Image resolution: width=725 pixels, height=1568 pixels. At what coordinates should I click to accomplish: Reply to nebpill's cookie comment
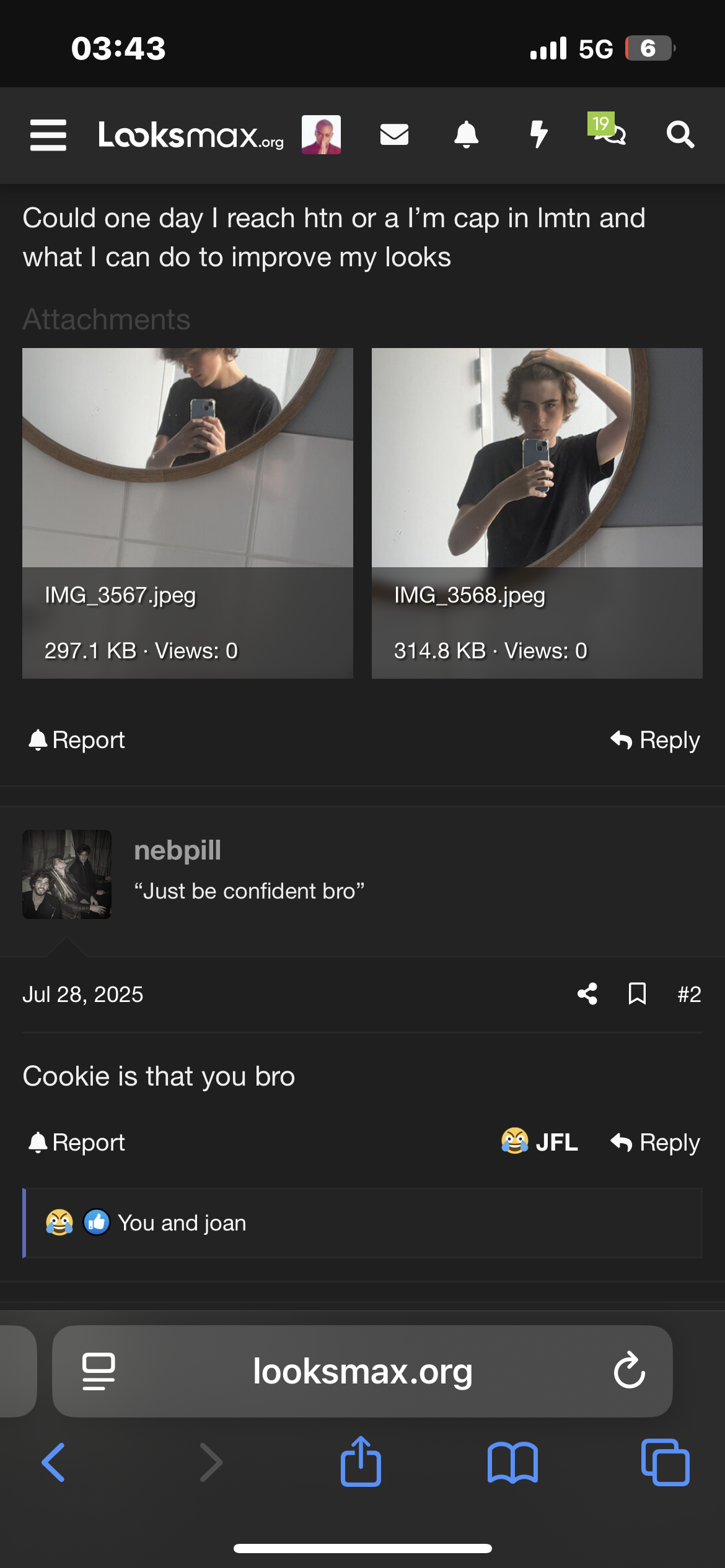click(655, 1142)
